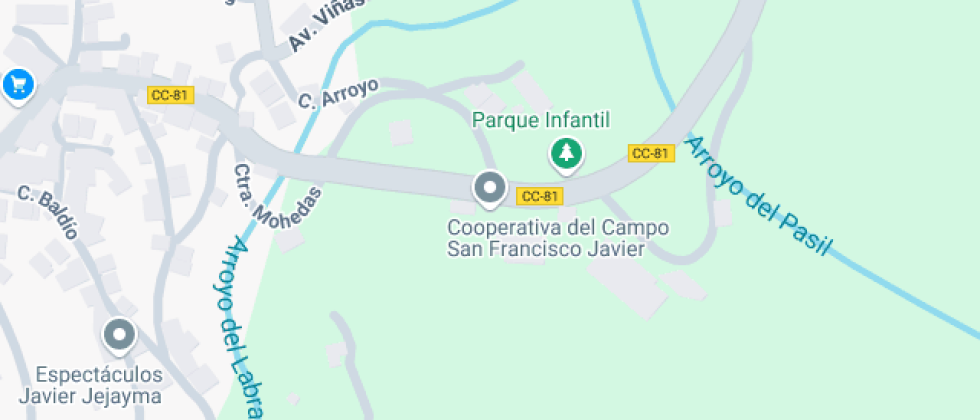This screenshot has height=420, width=980.
Task: Tap the Espectáculos Javier Jejayma place pin
Action: [119, 336]
